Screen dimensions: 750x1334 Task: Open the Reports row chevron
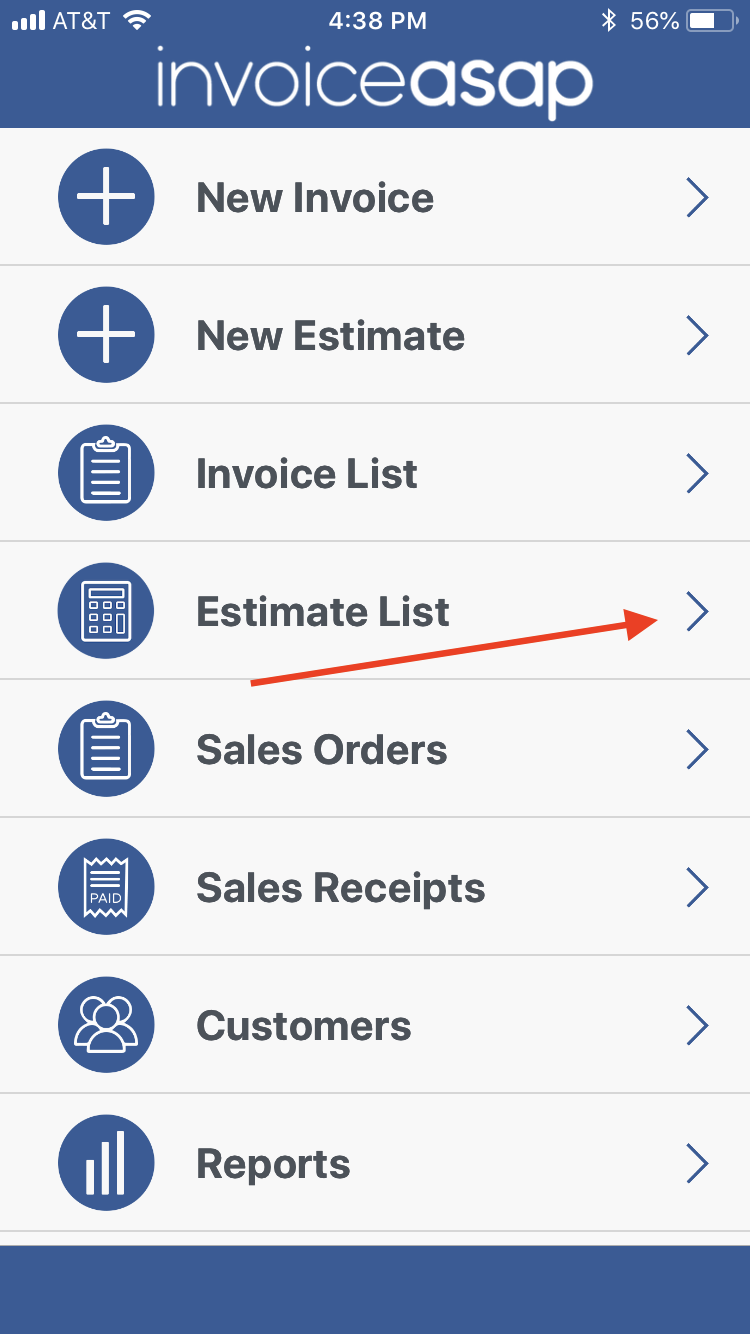698,1163
